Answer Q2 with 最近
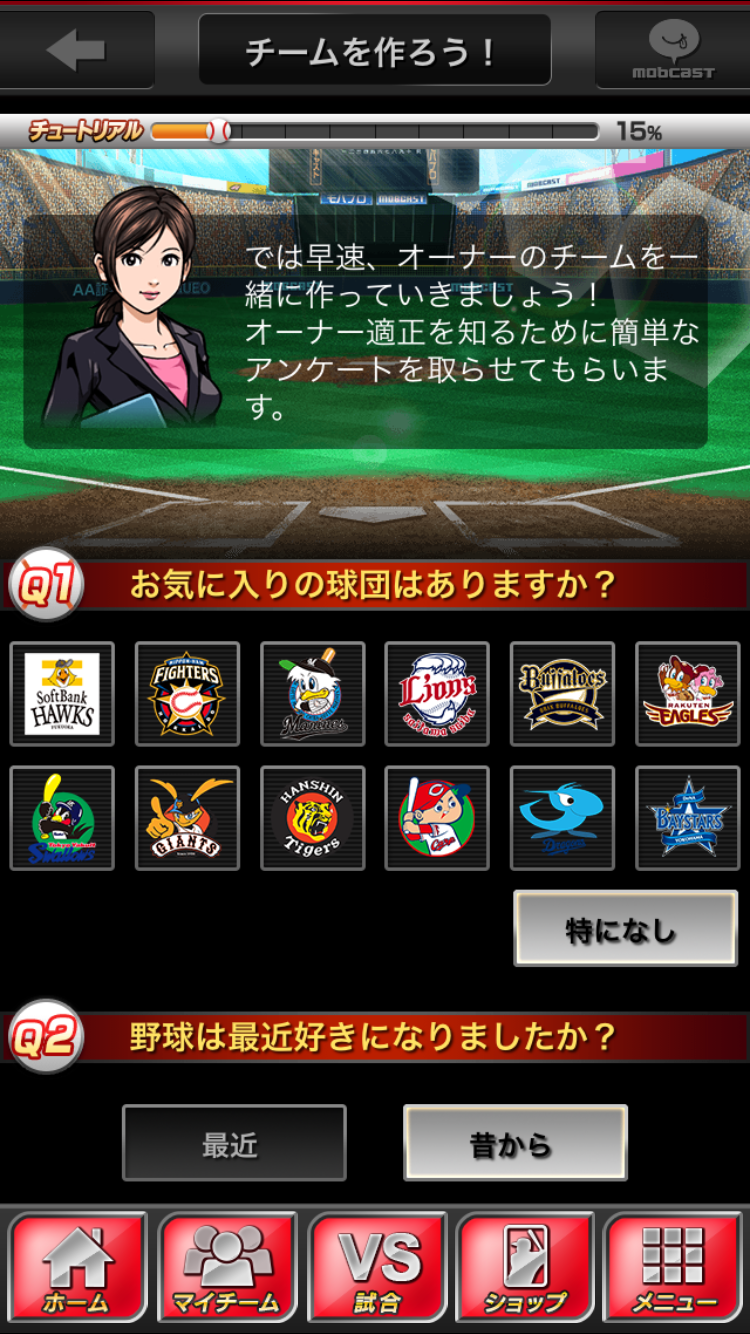 click(234, 1143)
